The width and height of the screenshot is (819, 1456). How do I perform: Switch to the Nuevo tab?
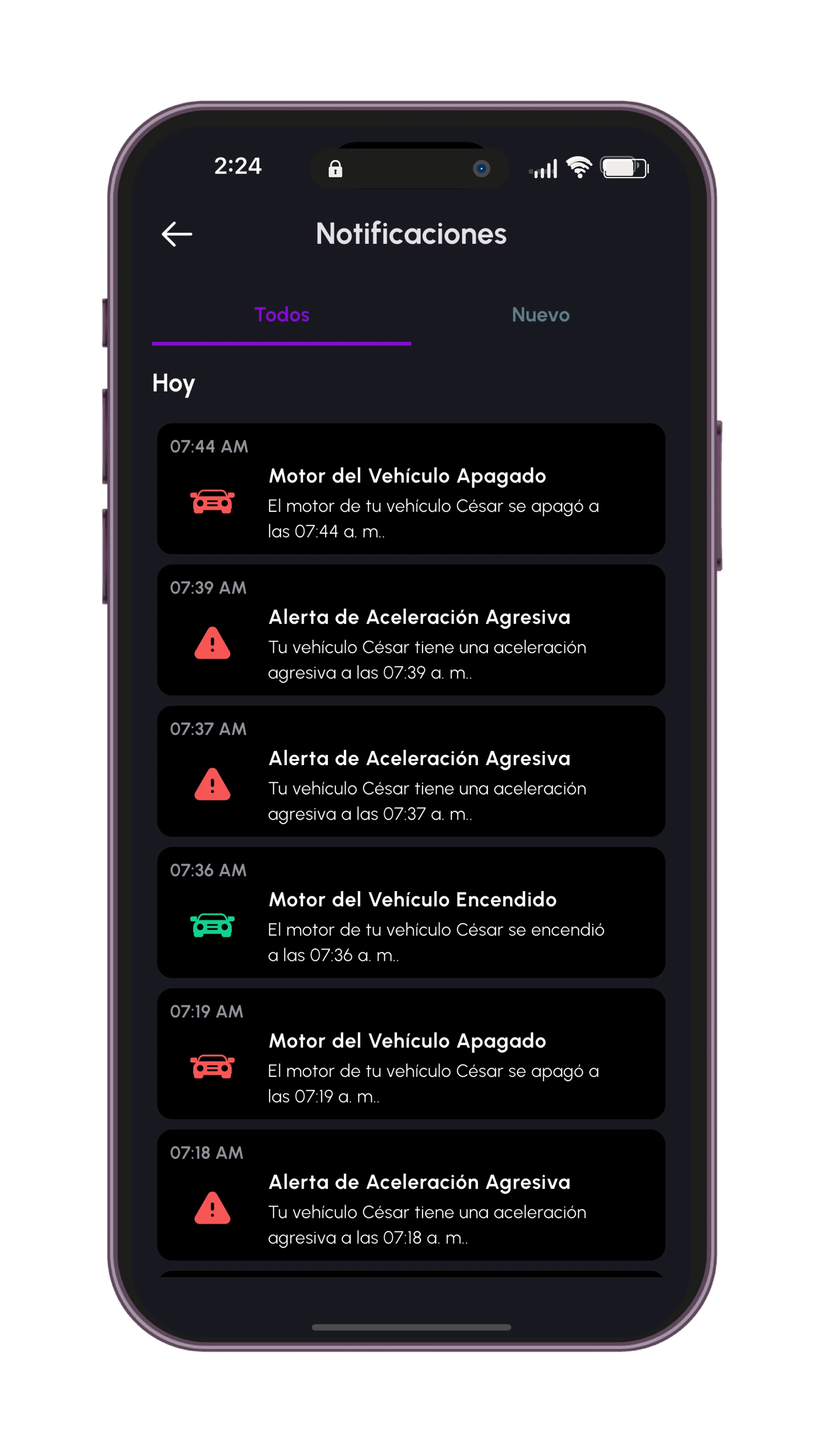(540, 315)
